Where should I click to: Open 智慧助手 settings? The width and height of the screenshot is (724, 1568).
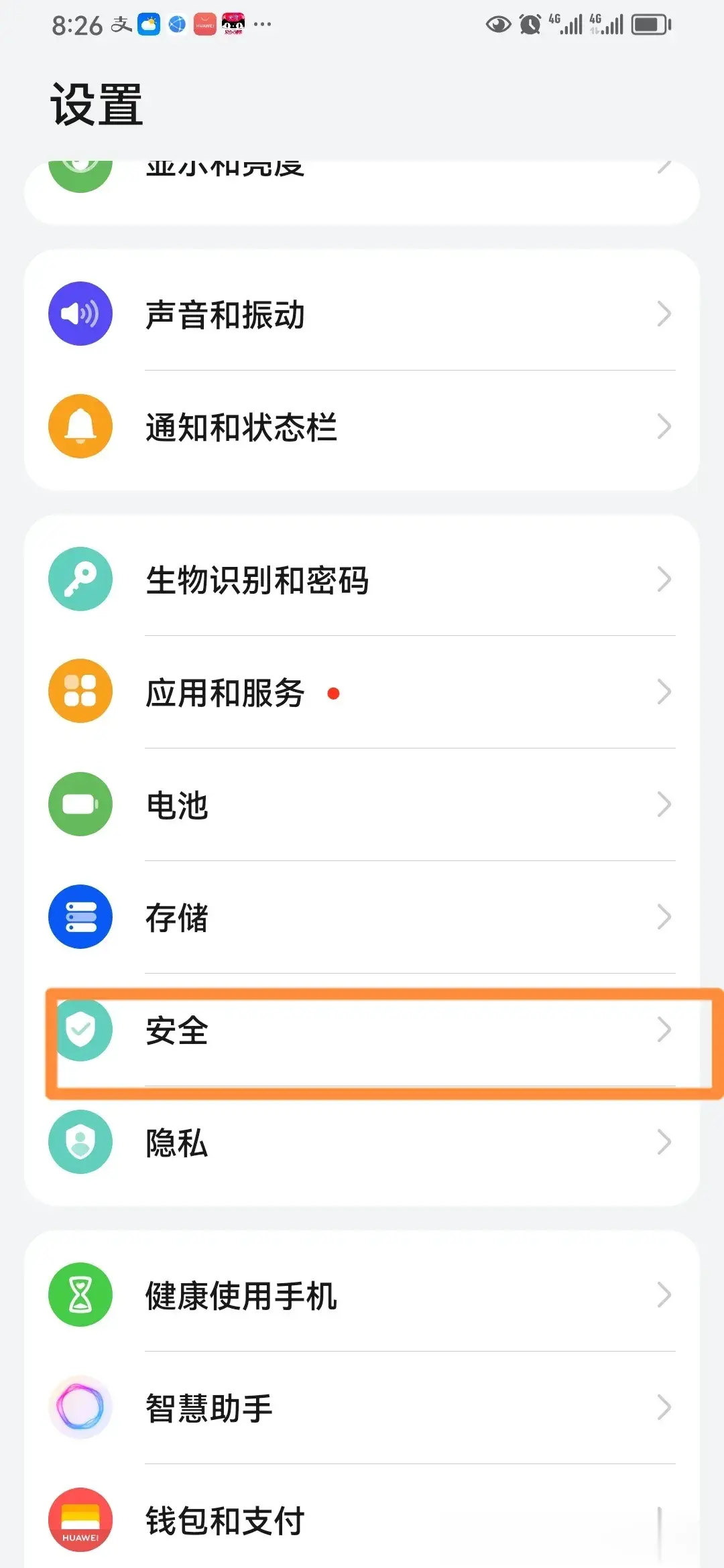[x=362, y=1407]
